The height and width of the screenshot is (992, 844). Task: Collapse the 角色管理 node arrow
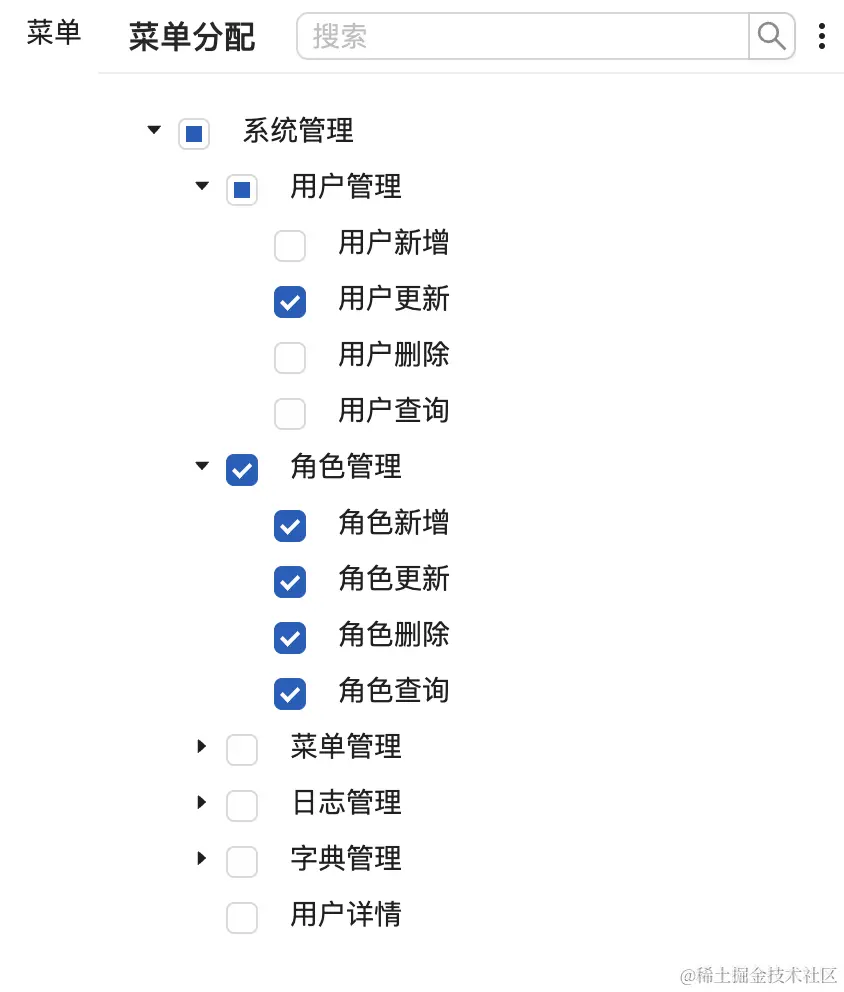pyautogui.click(x=202, y=466)
